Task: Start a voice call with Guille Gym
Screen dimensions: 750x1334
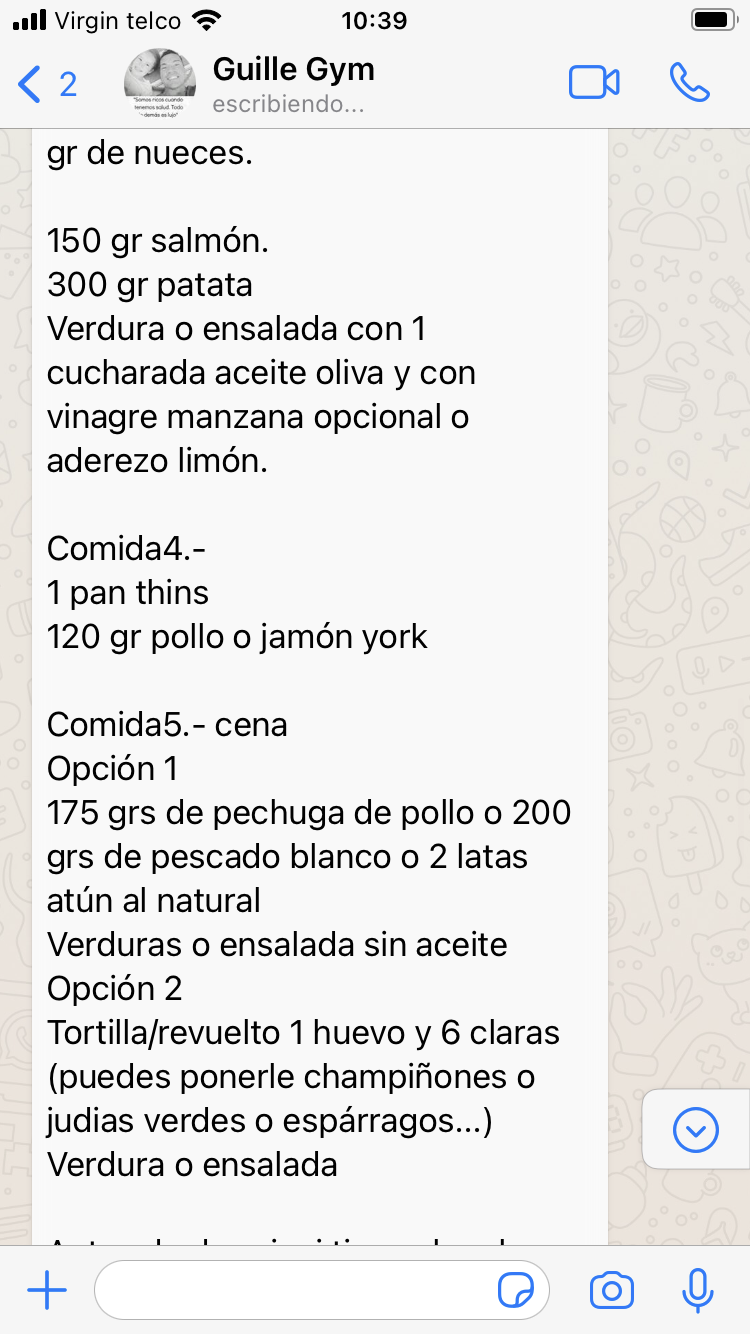Action: tap(689, 83)
